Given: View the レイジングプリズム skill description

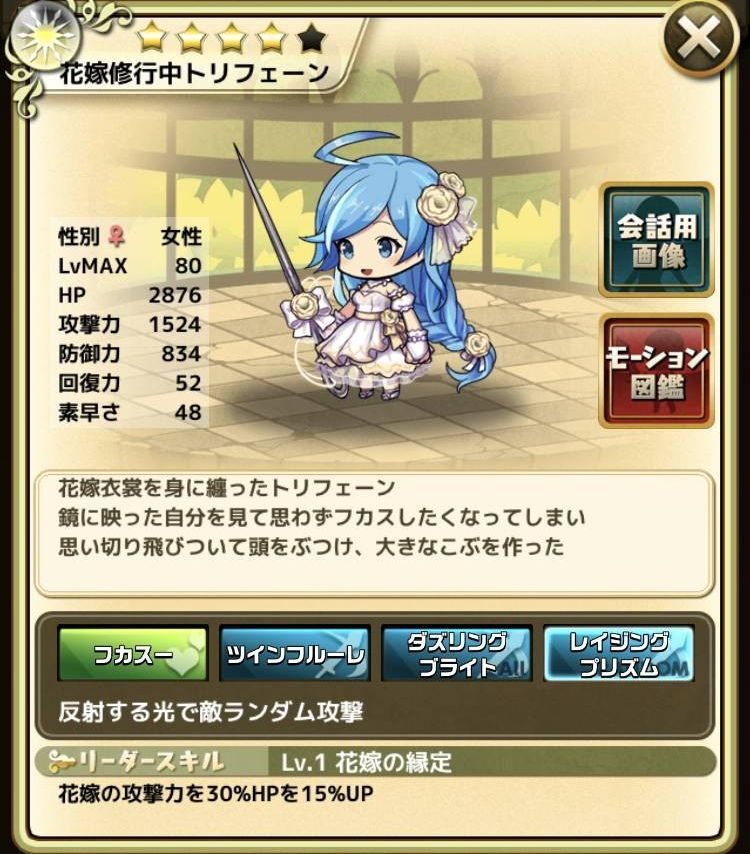Looking at the screenshot, I should (618, 655).
